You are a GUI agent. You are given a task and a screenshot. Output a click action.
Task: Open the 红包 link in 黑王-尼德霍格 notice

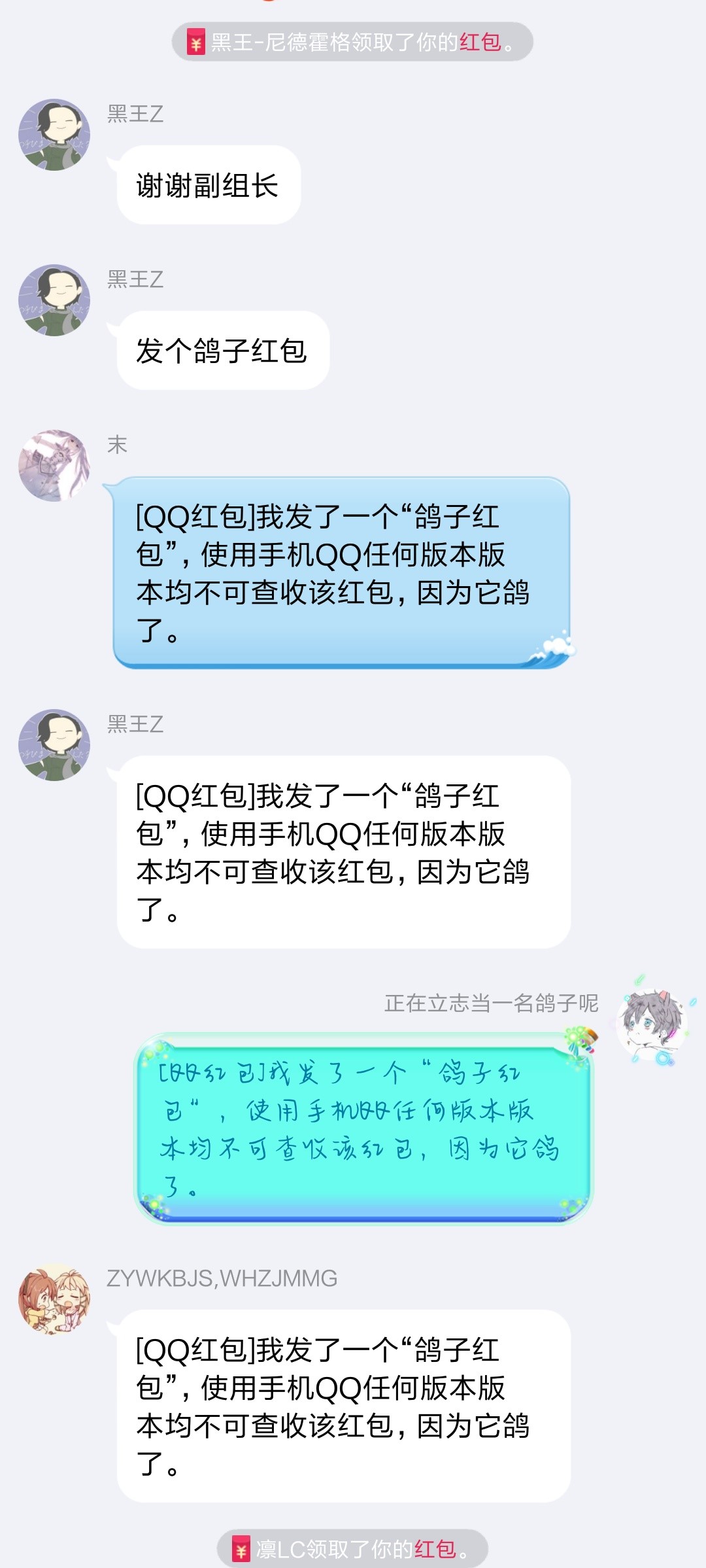(480, 43)
